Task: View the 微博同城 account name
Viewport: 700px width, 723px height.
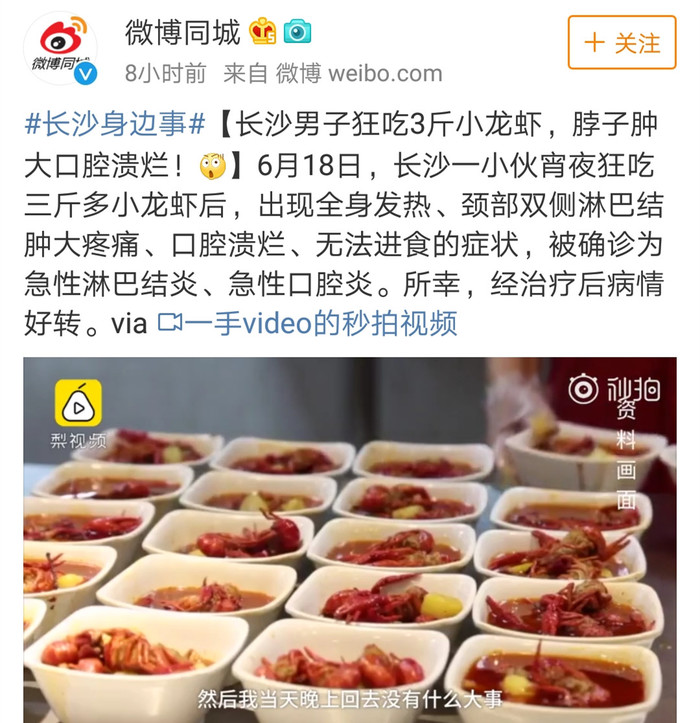Action: pos(183,32)
